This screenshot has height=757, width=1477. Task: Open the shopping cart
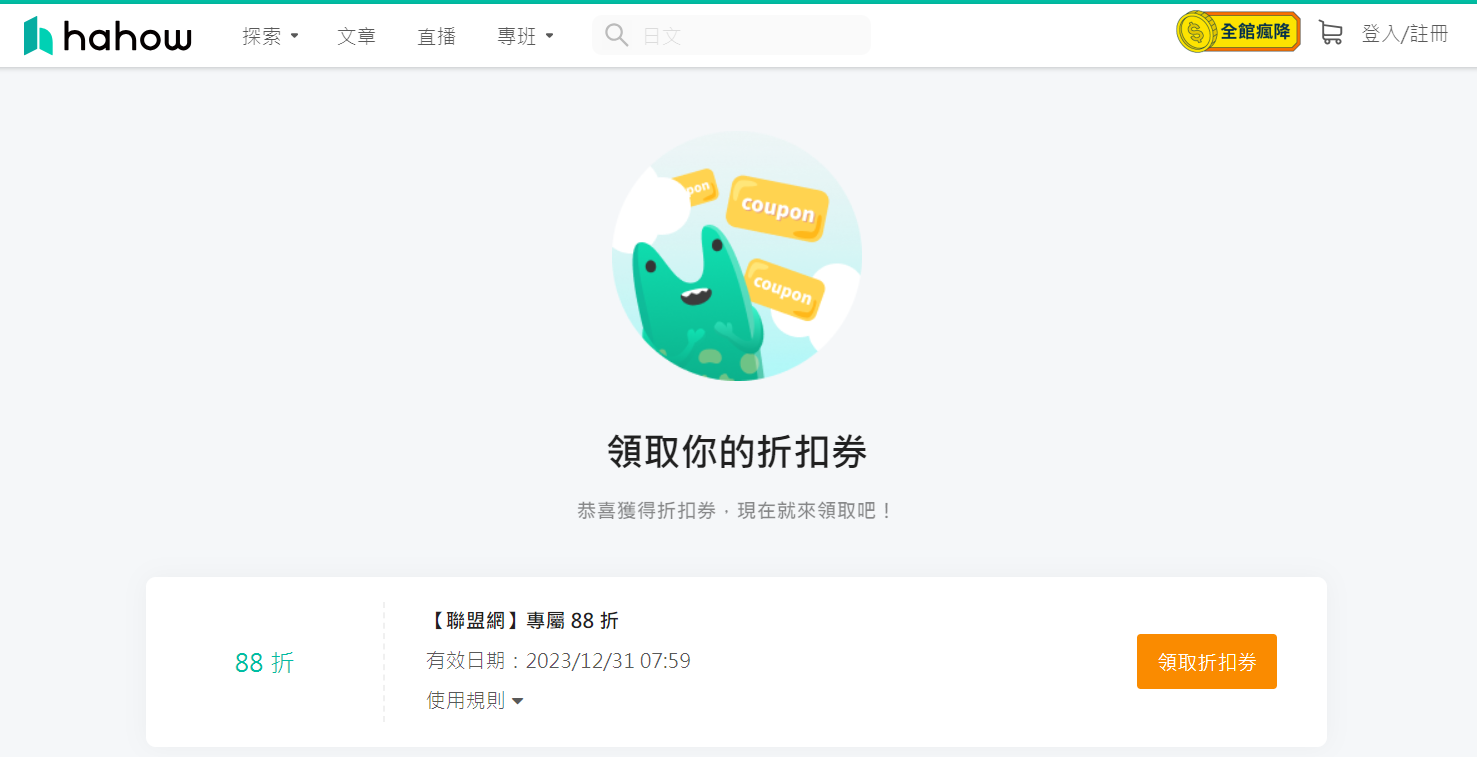pyautogui.click(x=1330, y=33)
